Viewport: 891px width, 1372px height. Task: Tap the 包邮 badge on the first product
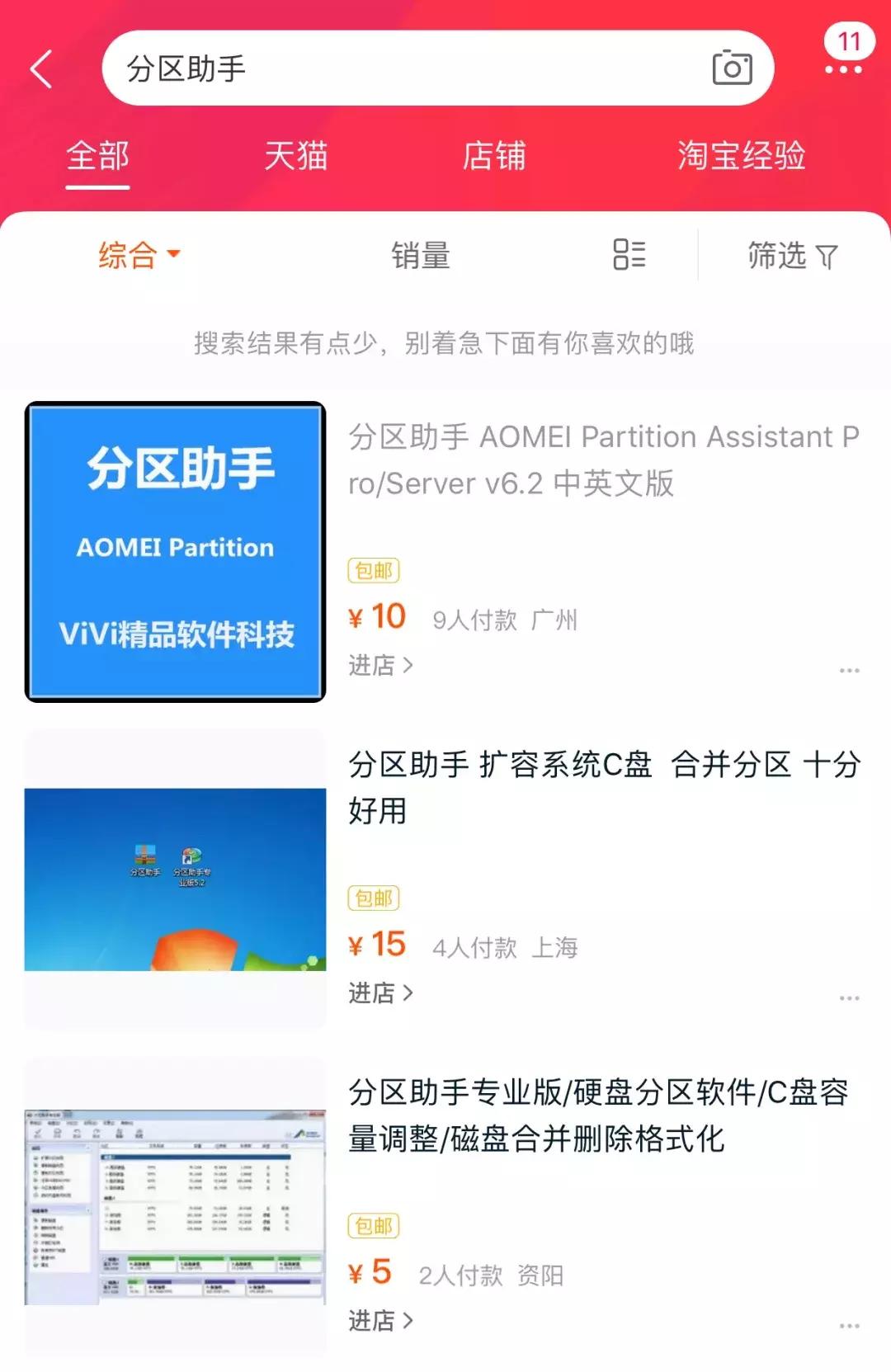tap(374, 569)
